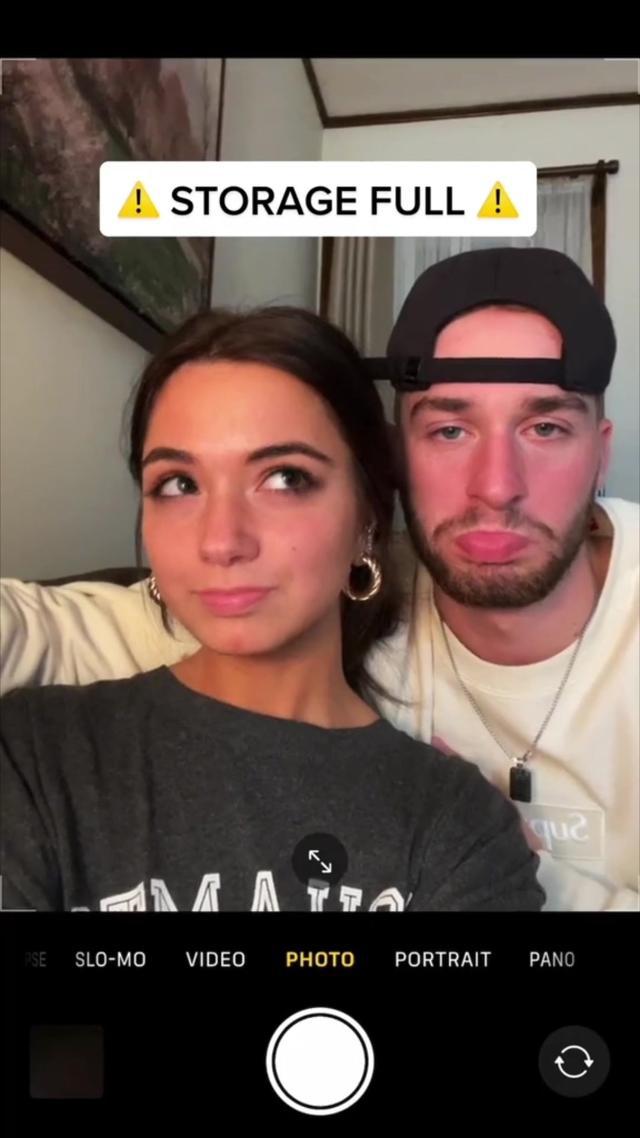This screenshot has width=640, height=1138.
Task: Flip to the other camera
Action: 573,1061
